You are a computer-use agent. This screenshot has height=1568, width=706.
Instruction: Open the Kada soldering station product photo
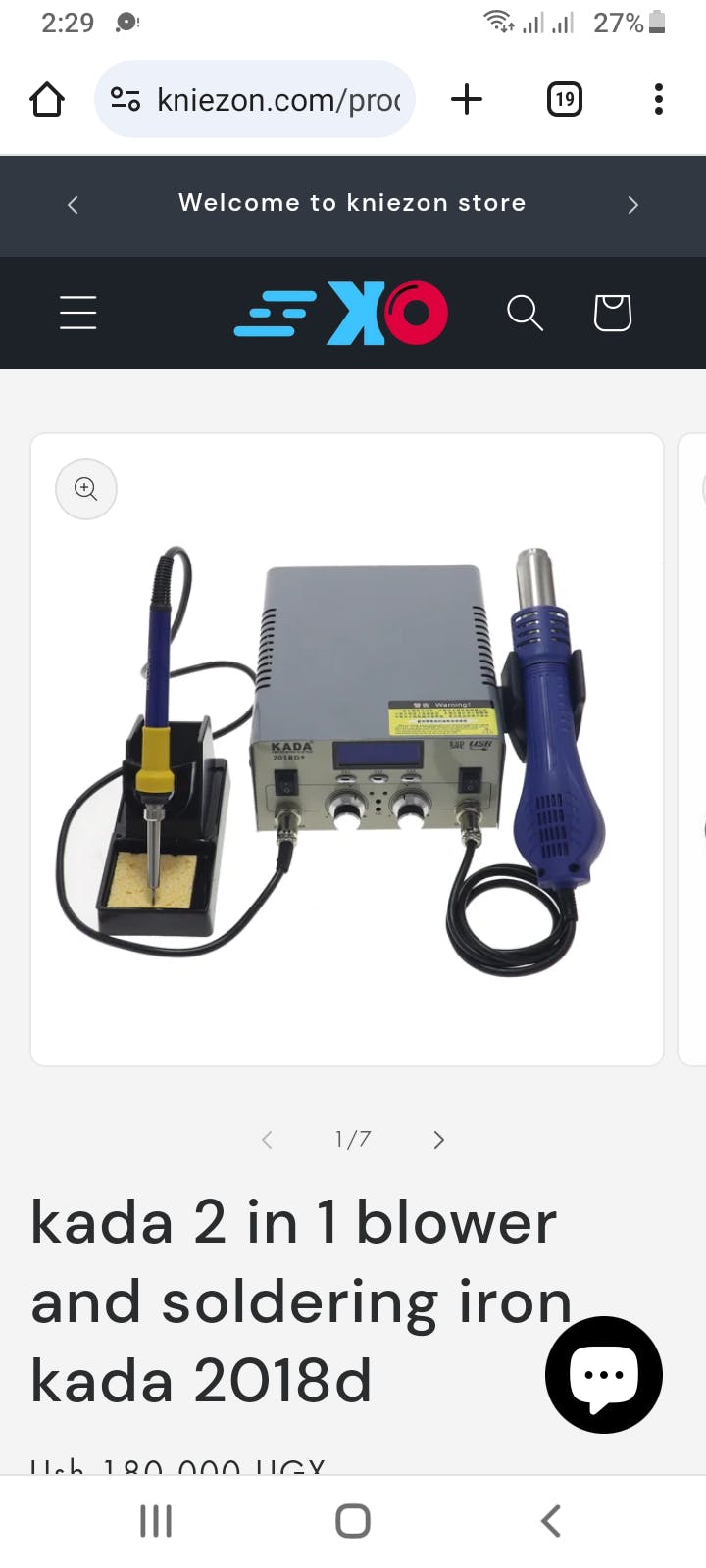point(347,755)
